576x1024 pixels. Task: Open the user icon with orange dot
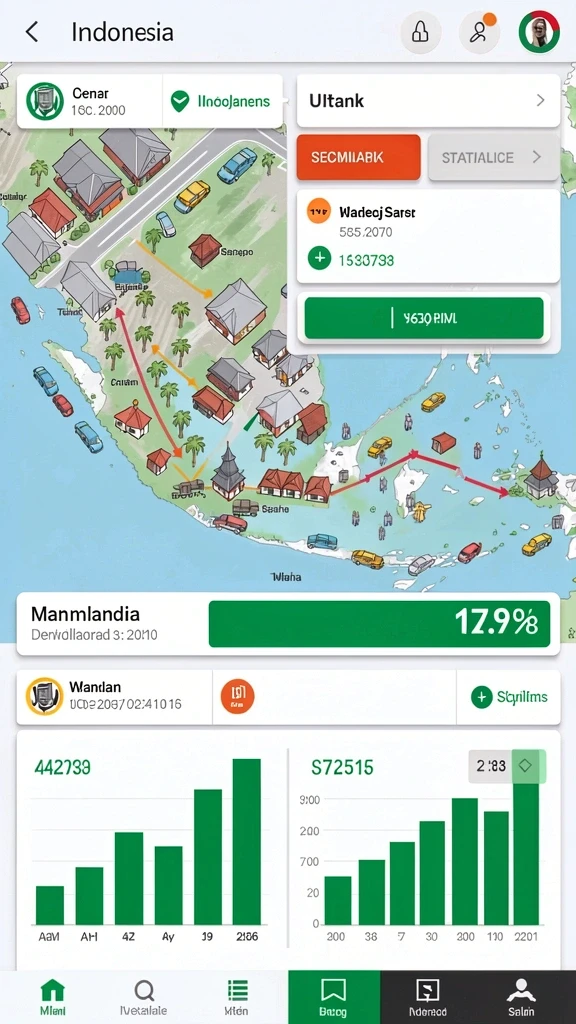(479, 33)
